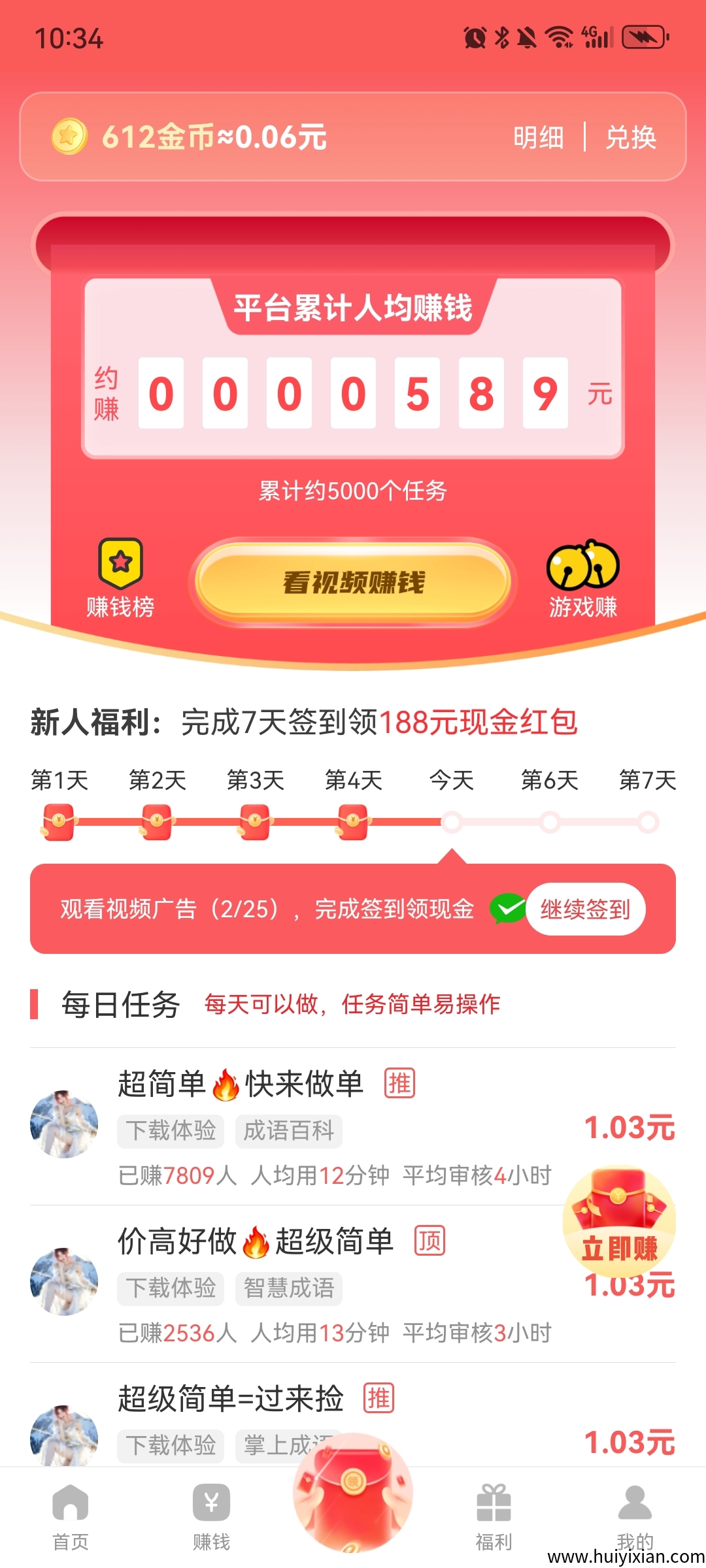Open 游戏赚 game earnings
Viewport: 706px width, 1568px height.
click(x=582, y=579)
